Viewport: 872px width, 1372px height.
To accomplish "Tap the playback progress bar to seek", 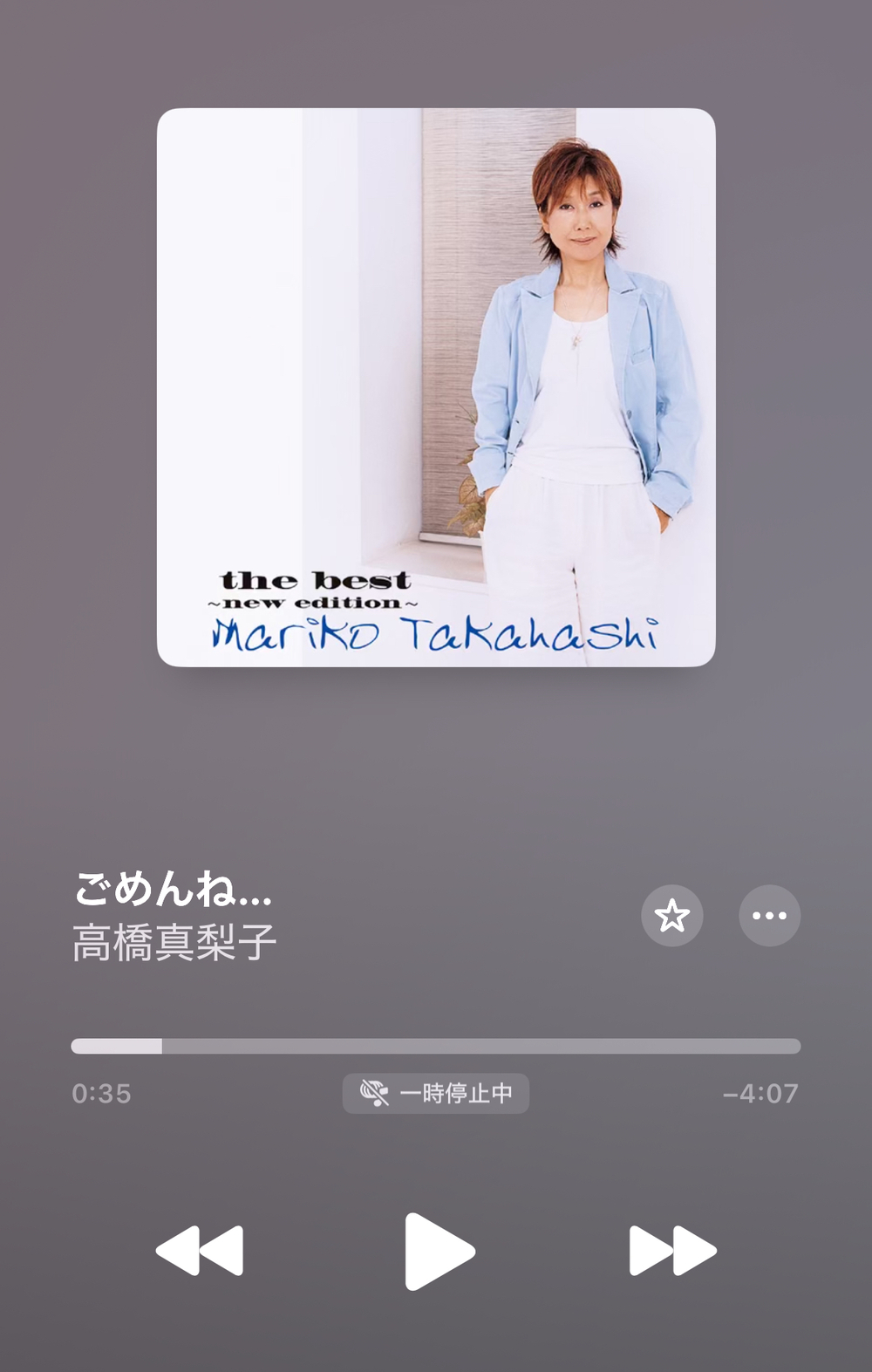I will tap(436, 1046).
